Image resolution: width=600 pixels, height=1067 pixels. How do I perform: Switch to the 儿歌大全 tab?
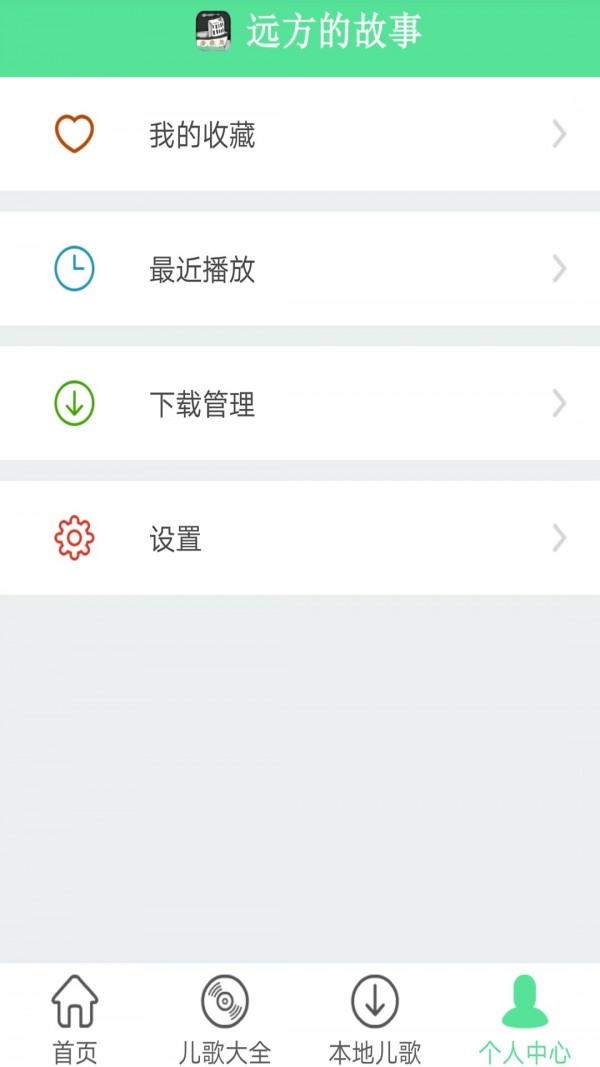(225, 1018)
